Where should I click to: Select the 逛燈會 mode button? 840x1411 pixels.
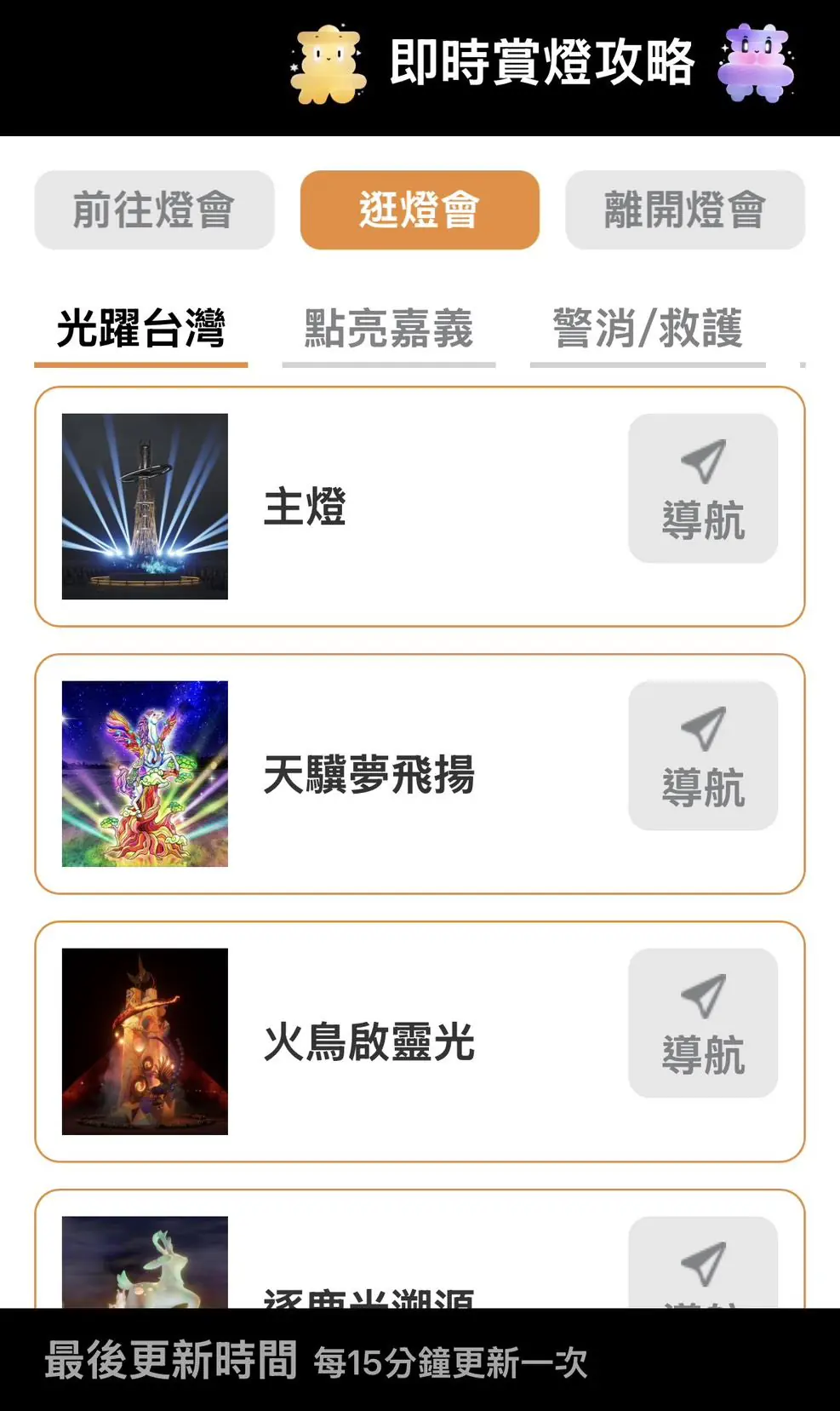pos(419,209)
